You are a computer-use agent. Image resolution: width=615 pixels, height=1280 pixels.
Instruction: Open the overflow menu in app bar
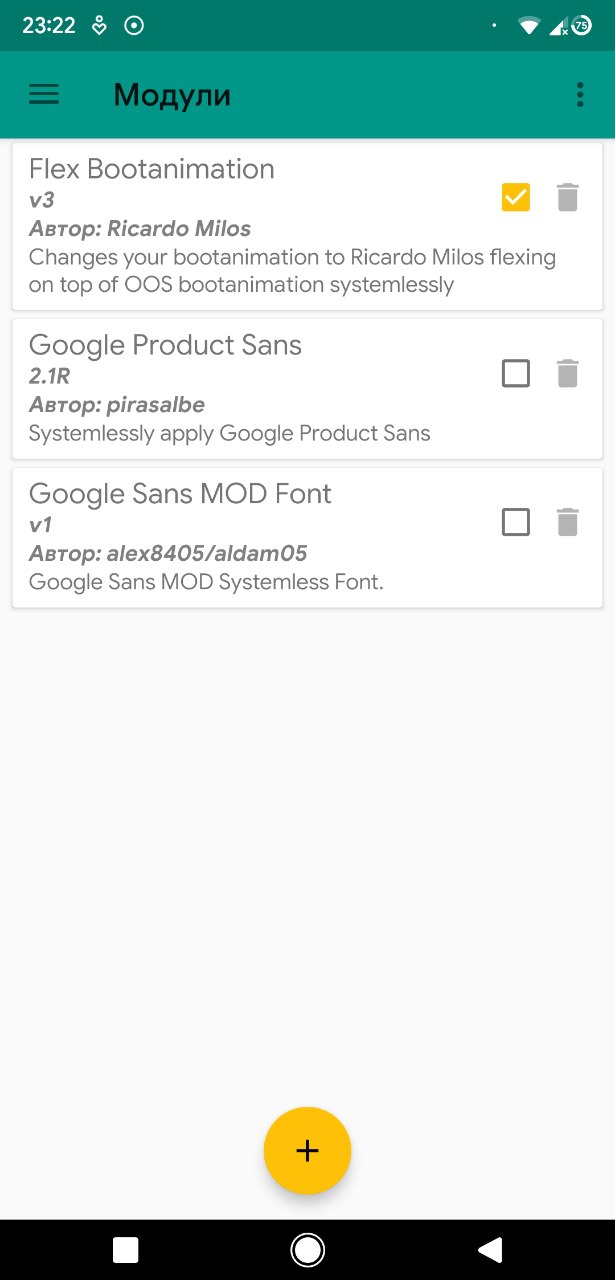(580, 95)
